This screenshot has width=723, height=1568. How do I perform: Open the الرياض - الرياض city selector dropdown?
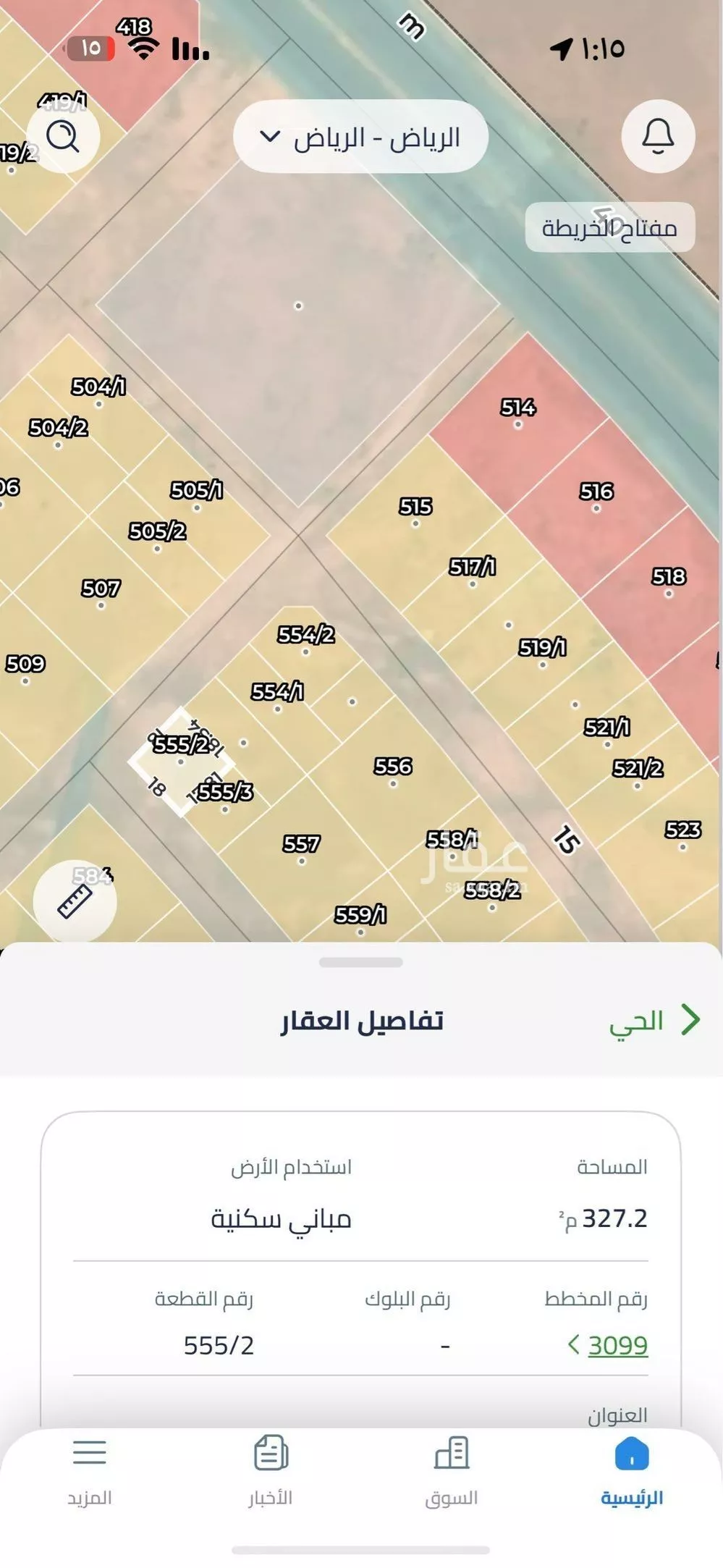click(x=361, y=138)
